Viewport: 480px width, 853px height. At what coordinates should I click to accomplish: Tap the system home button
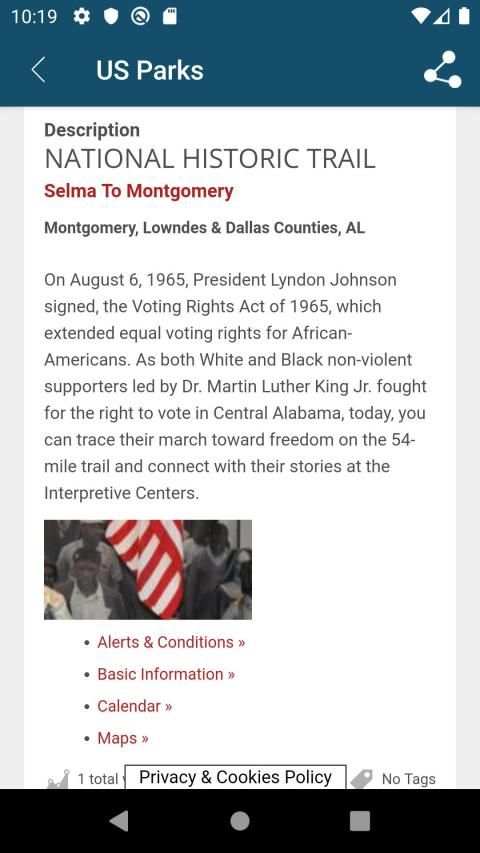pyautogui.click(x=240, y=821)
